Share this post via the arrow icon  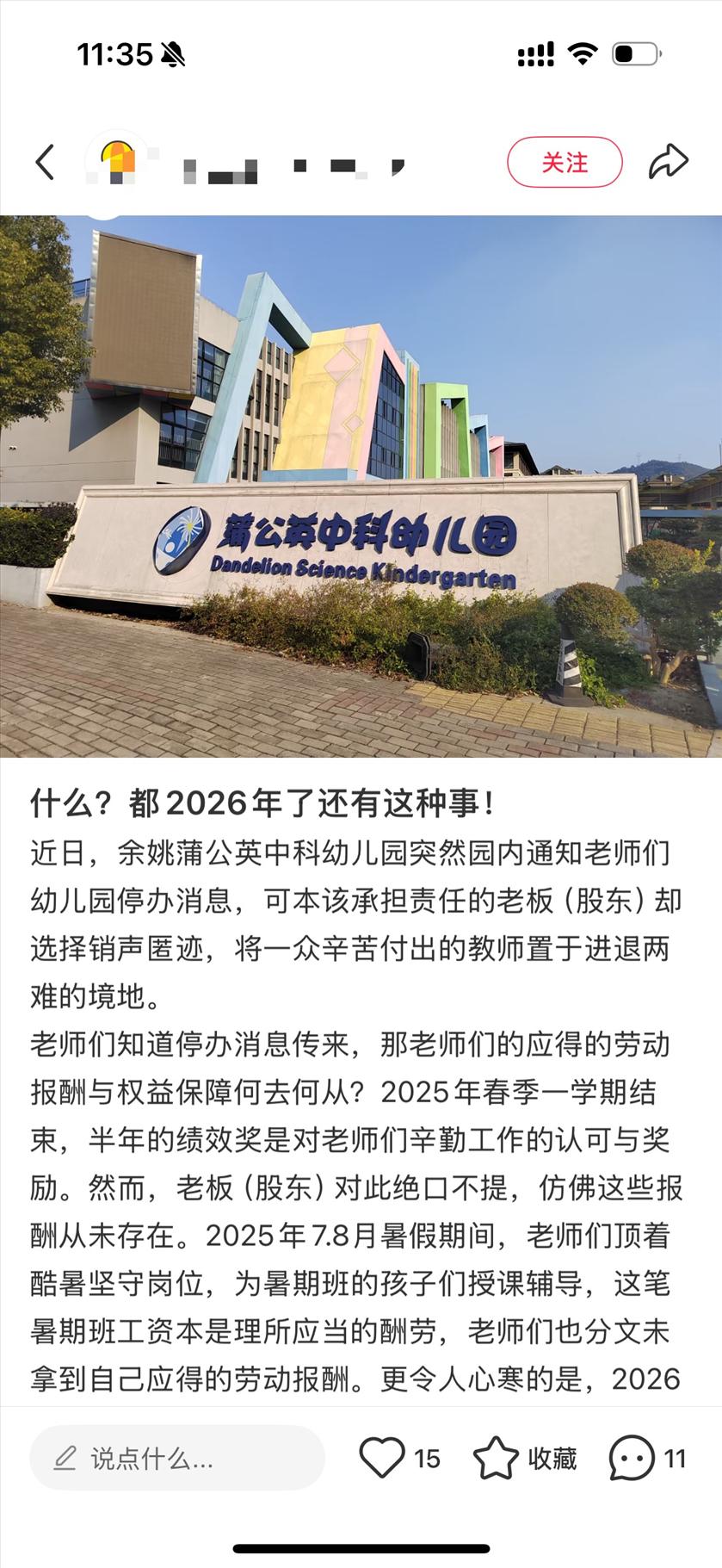pyautogui.click(x=668, y=162)
